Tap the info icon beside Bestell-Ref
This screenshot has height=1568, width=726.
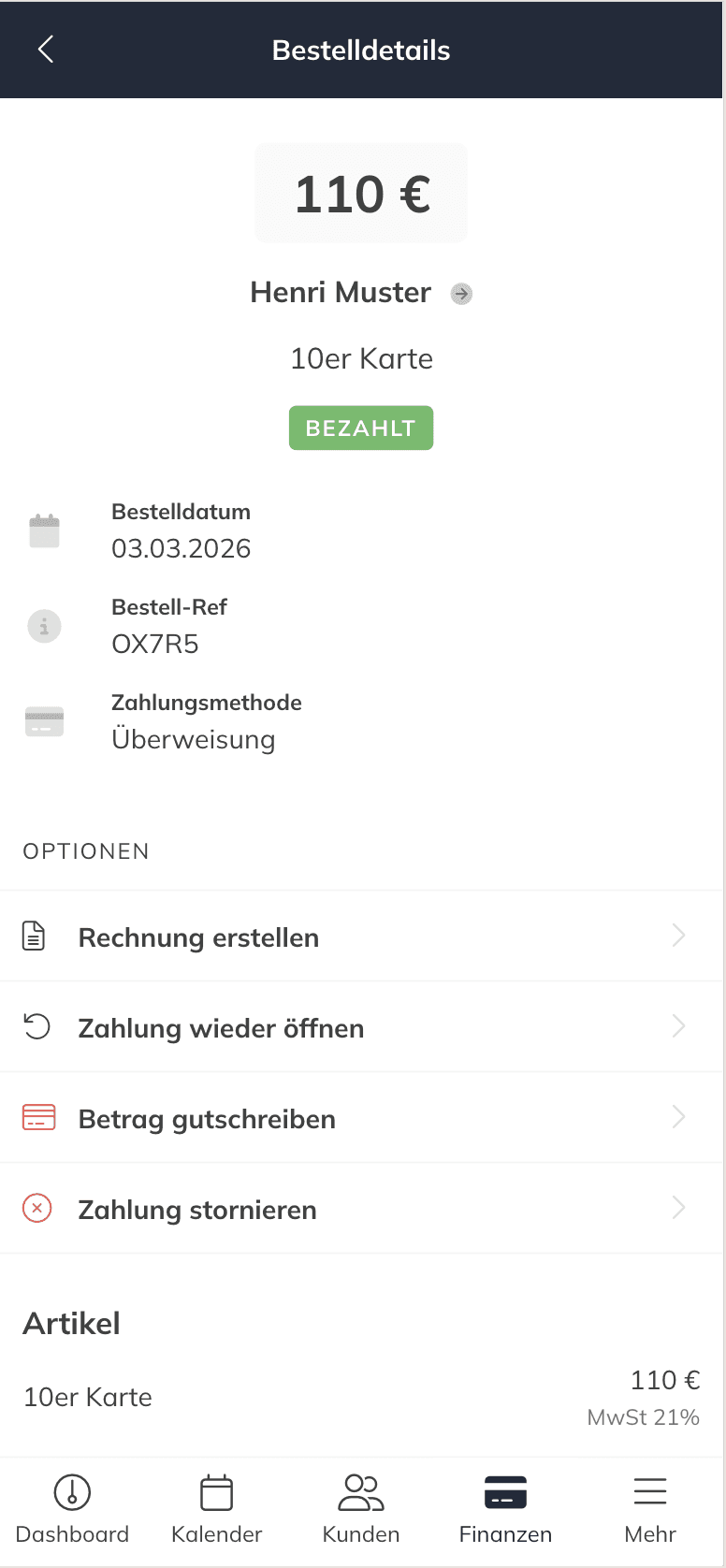coord(44,625)
